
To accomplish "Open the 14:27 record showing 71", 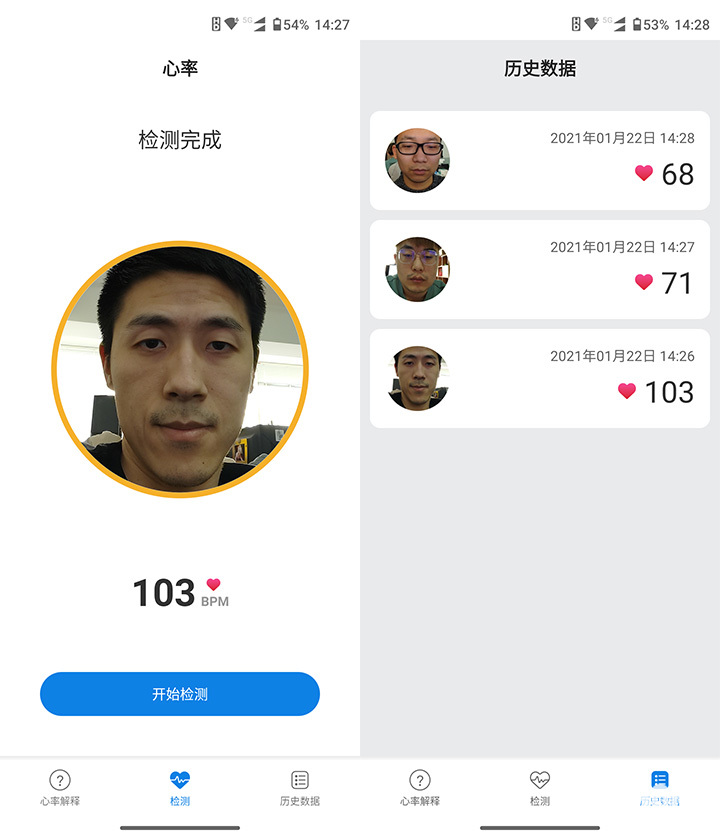I will 539,270.
